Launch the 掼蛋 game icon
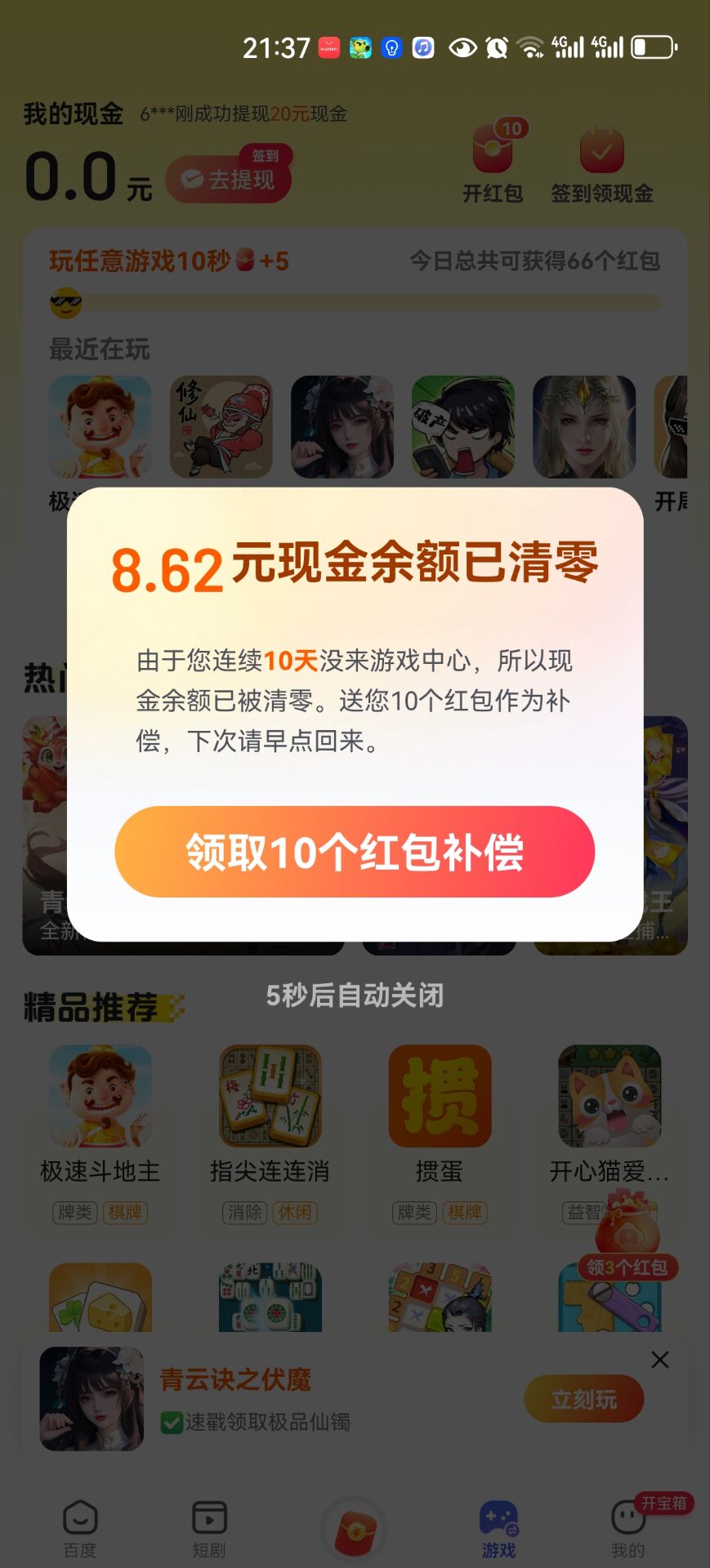710x1568 pixels. click(440, 1097)
